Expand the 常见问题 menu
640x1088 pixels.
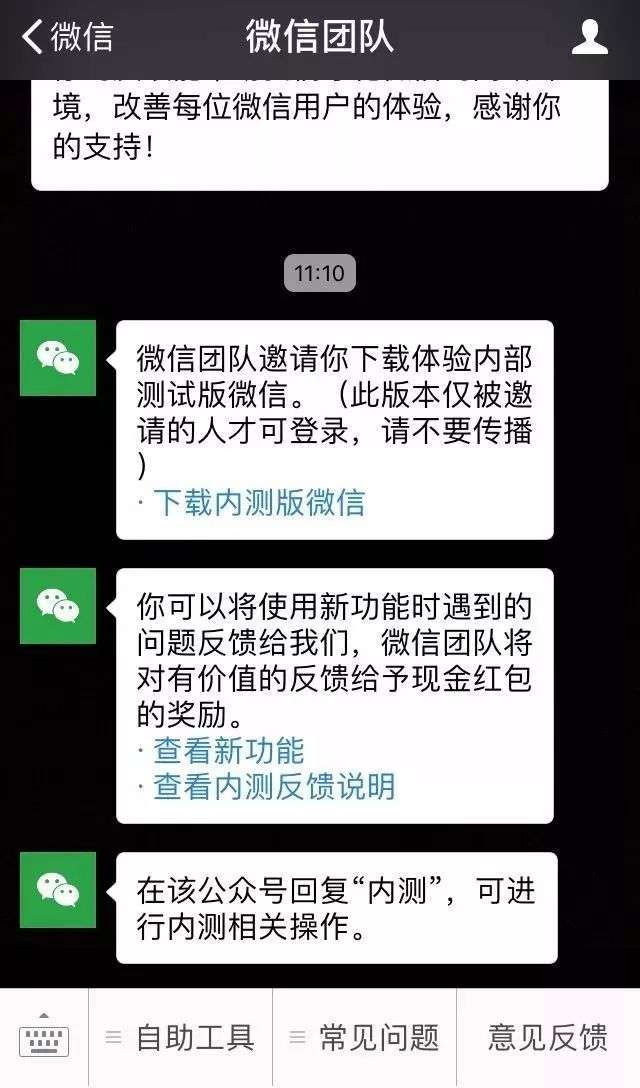point(365,1038)
